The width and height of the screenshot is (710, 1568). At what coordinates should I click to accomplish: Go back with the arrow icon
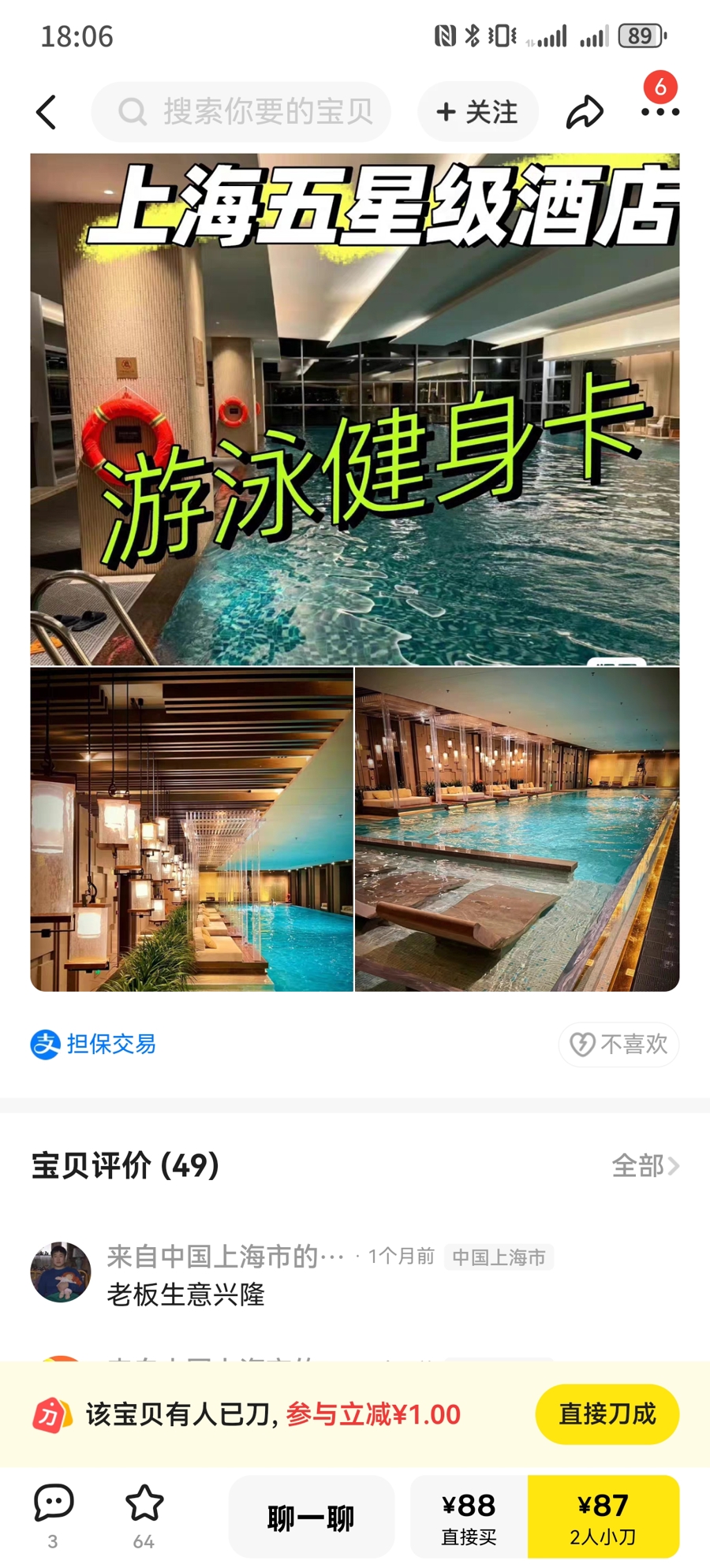(47, 112)
